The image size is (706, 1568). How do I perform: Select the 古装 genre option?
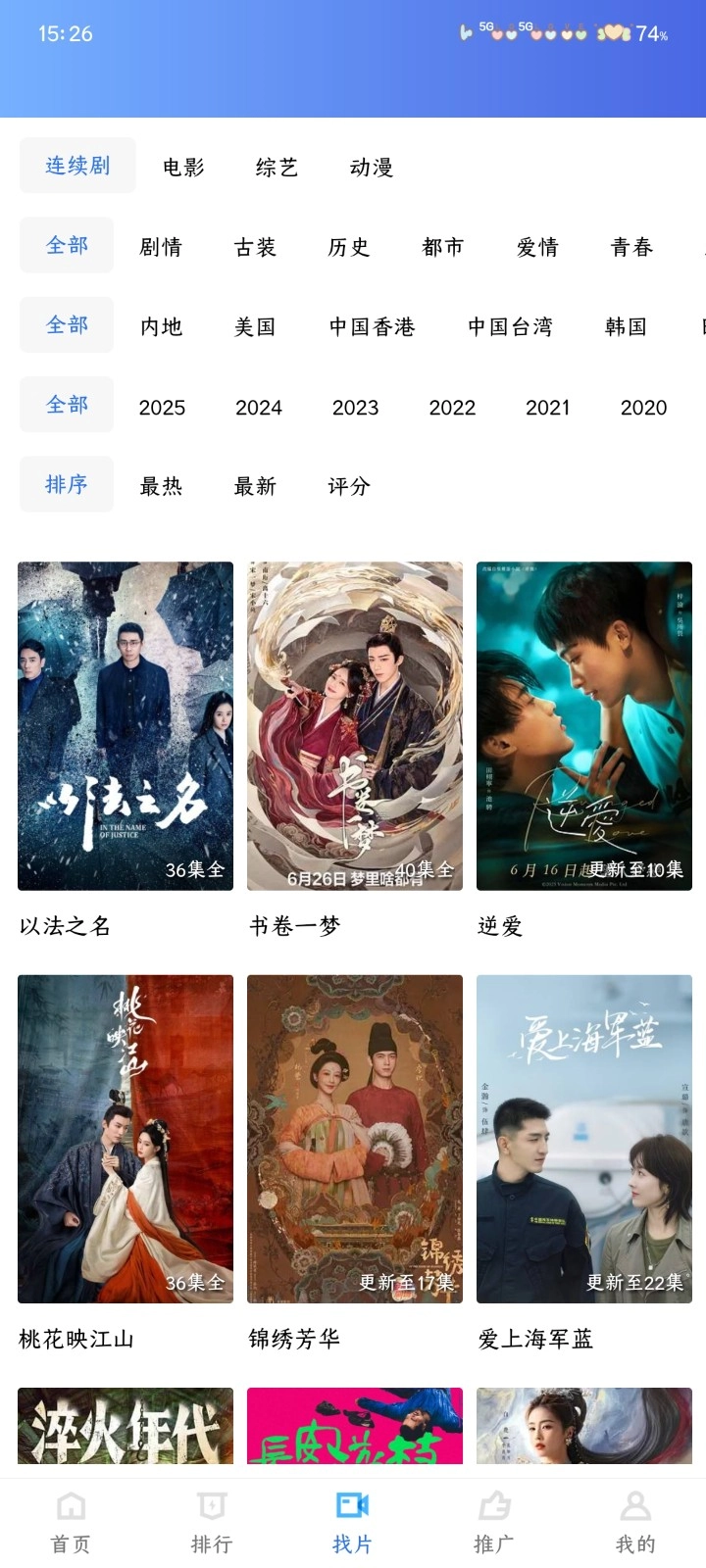coord(254,248)
